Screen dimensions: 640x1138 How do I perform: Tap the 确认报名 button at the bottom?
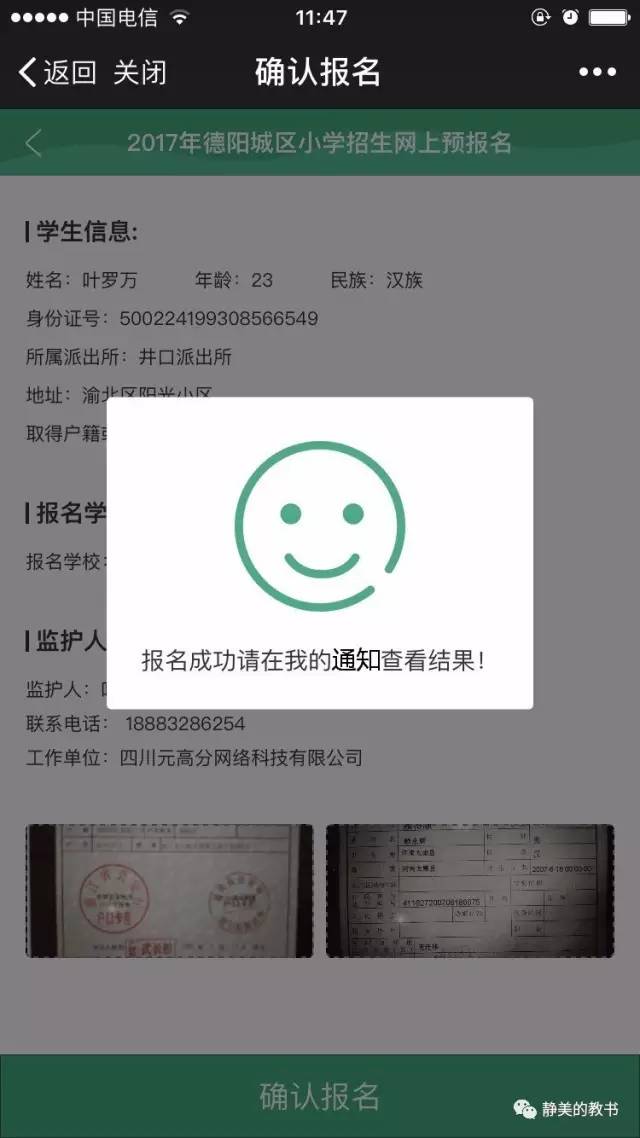tap(320, 1095)
